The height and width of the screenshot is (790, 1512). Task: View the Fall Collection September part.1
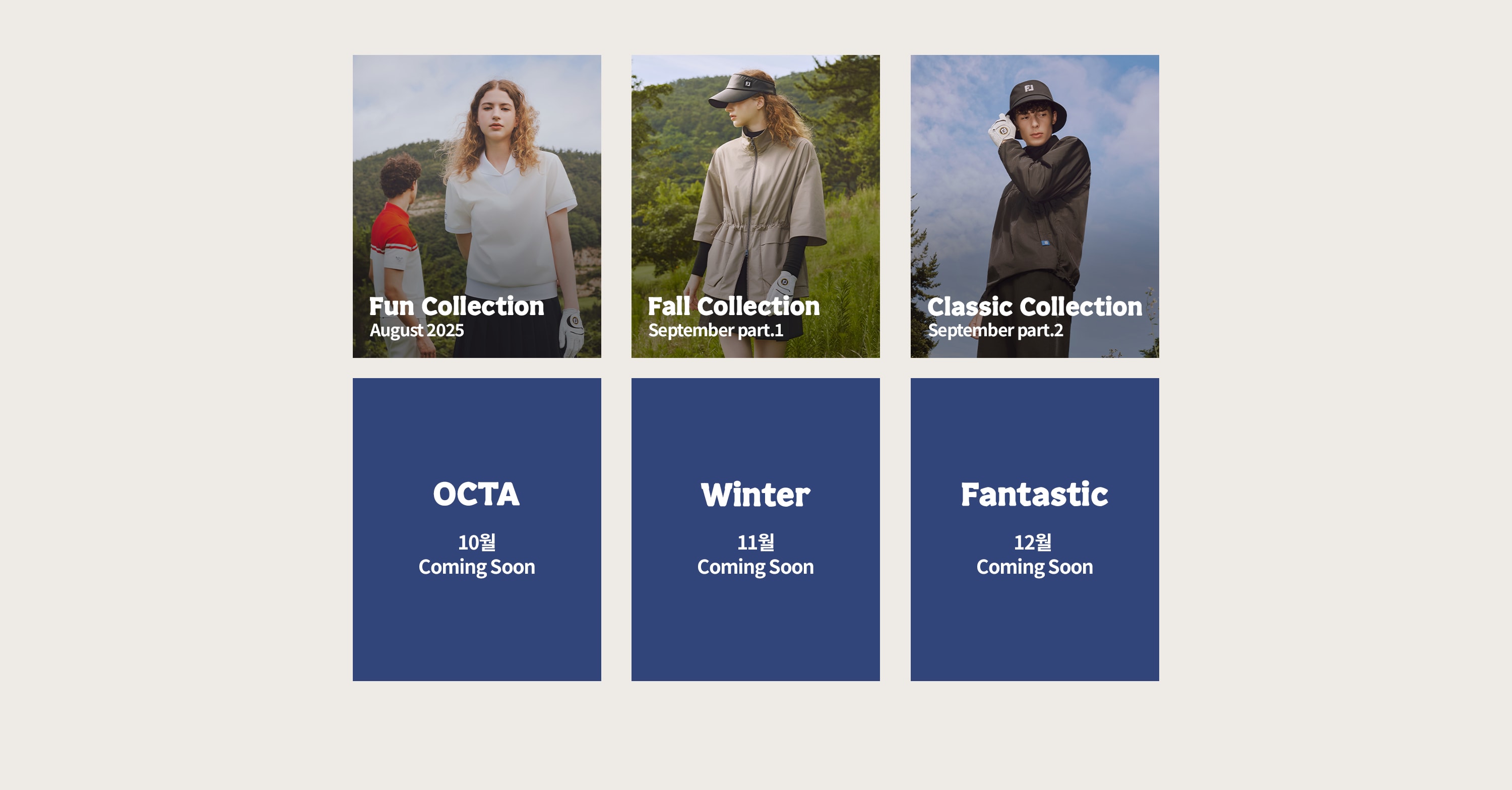(755, 206)
